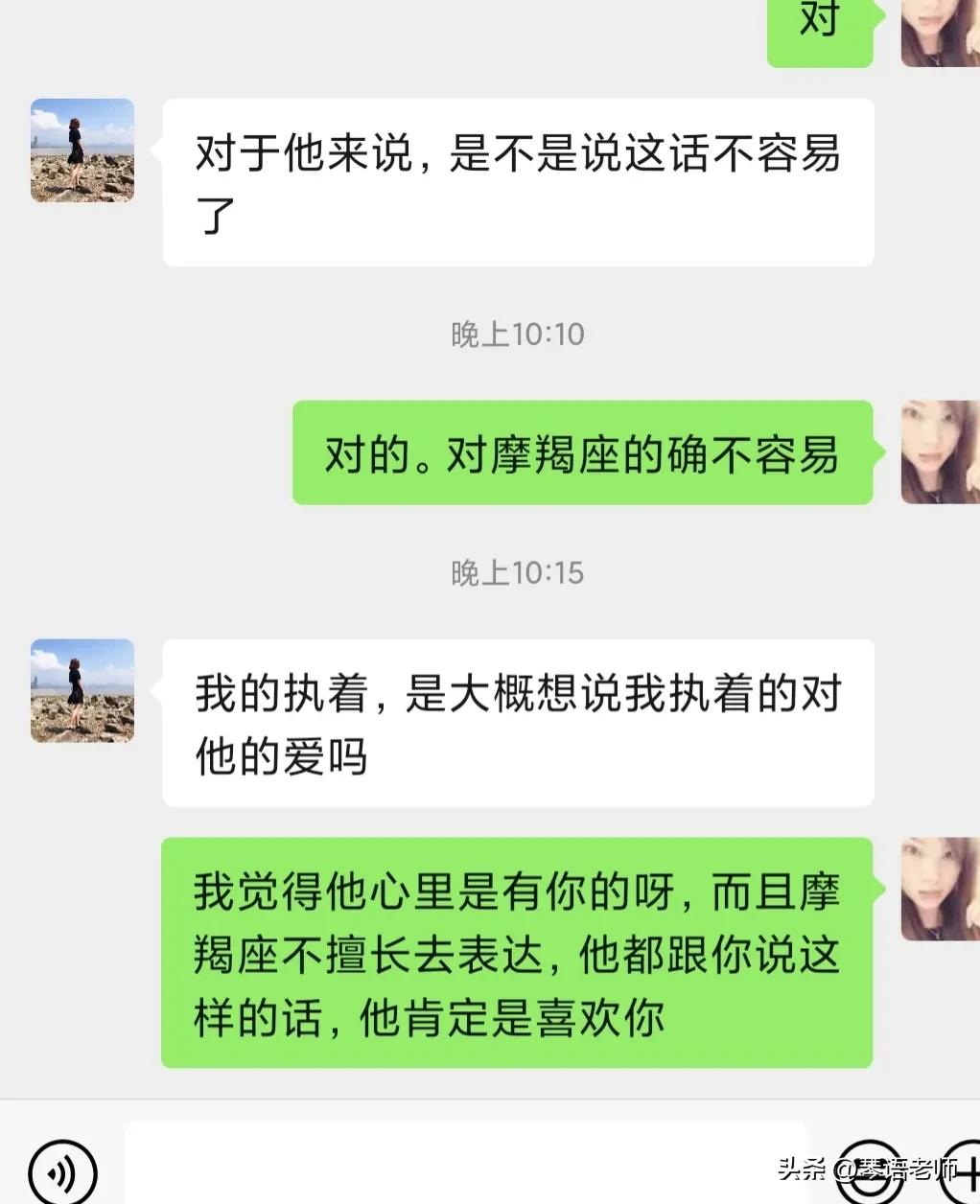The image size is (980, 1204).
Task: Open contact avatar beside '对于他来说' message
Action: pyautogui.click(x=82, y=150)
